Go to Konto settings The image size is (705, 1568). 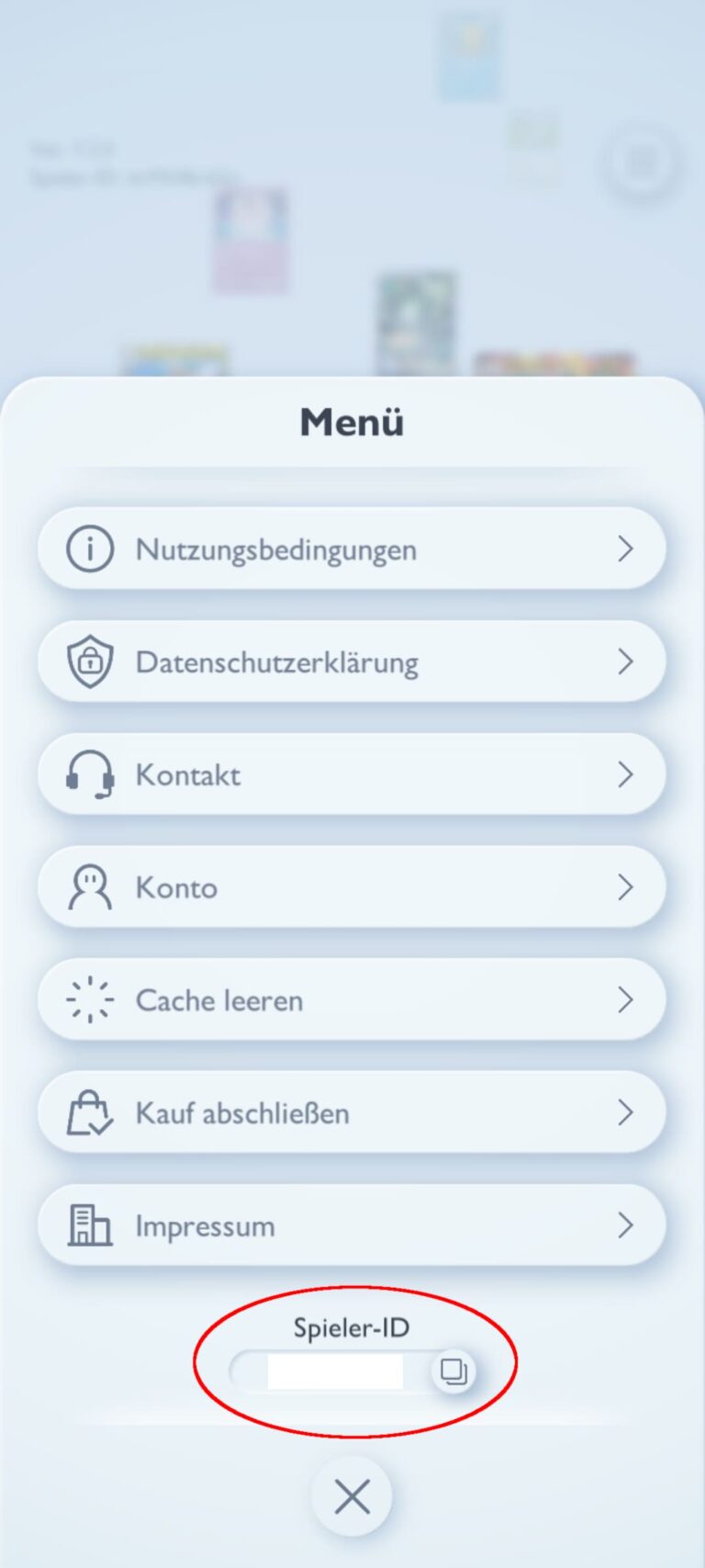[352, 887]
